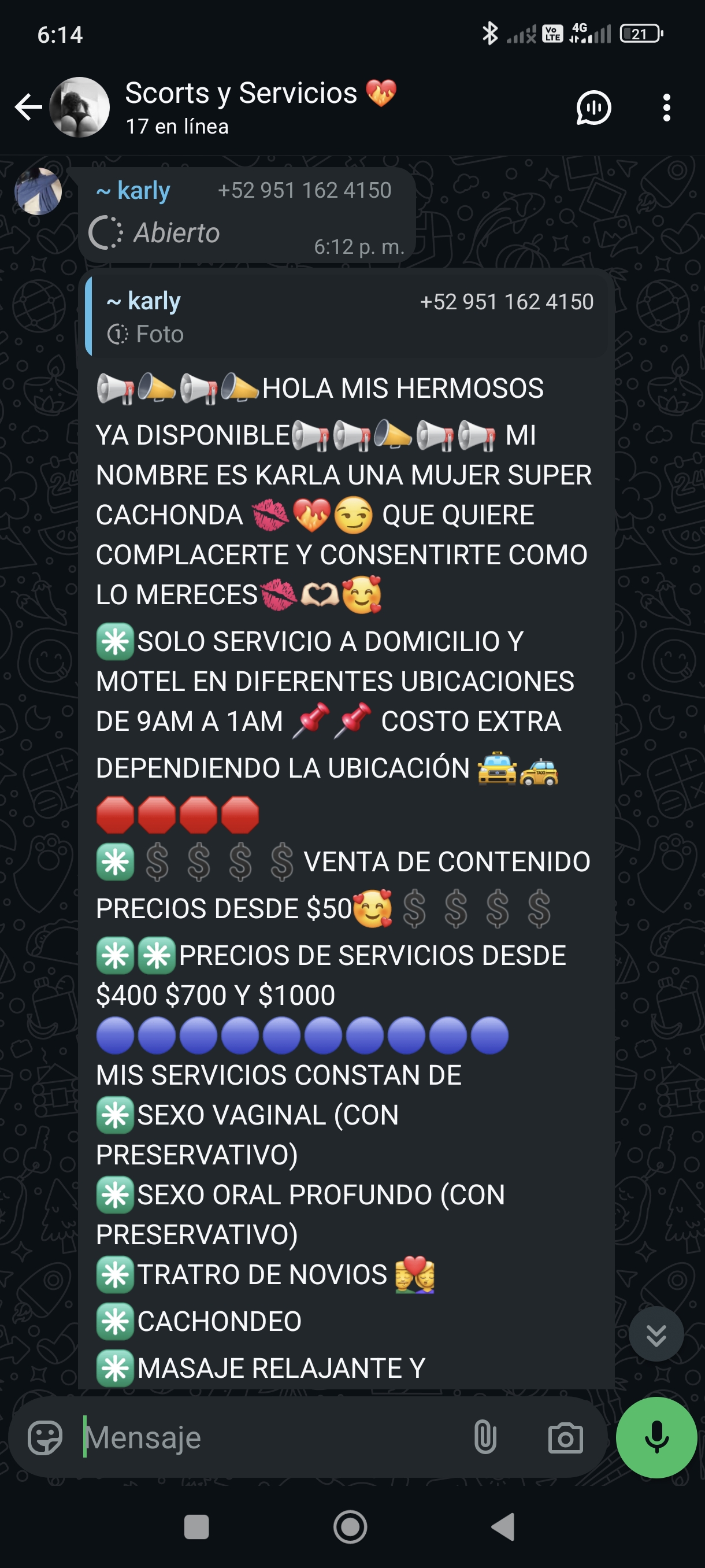Jump to the latest messages
The image size is (705, 1568).
click(x=656, y=1334)
